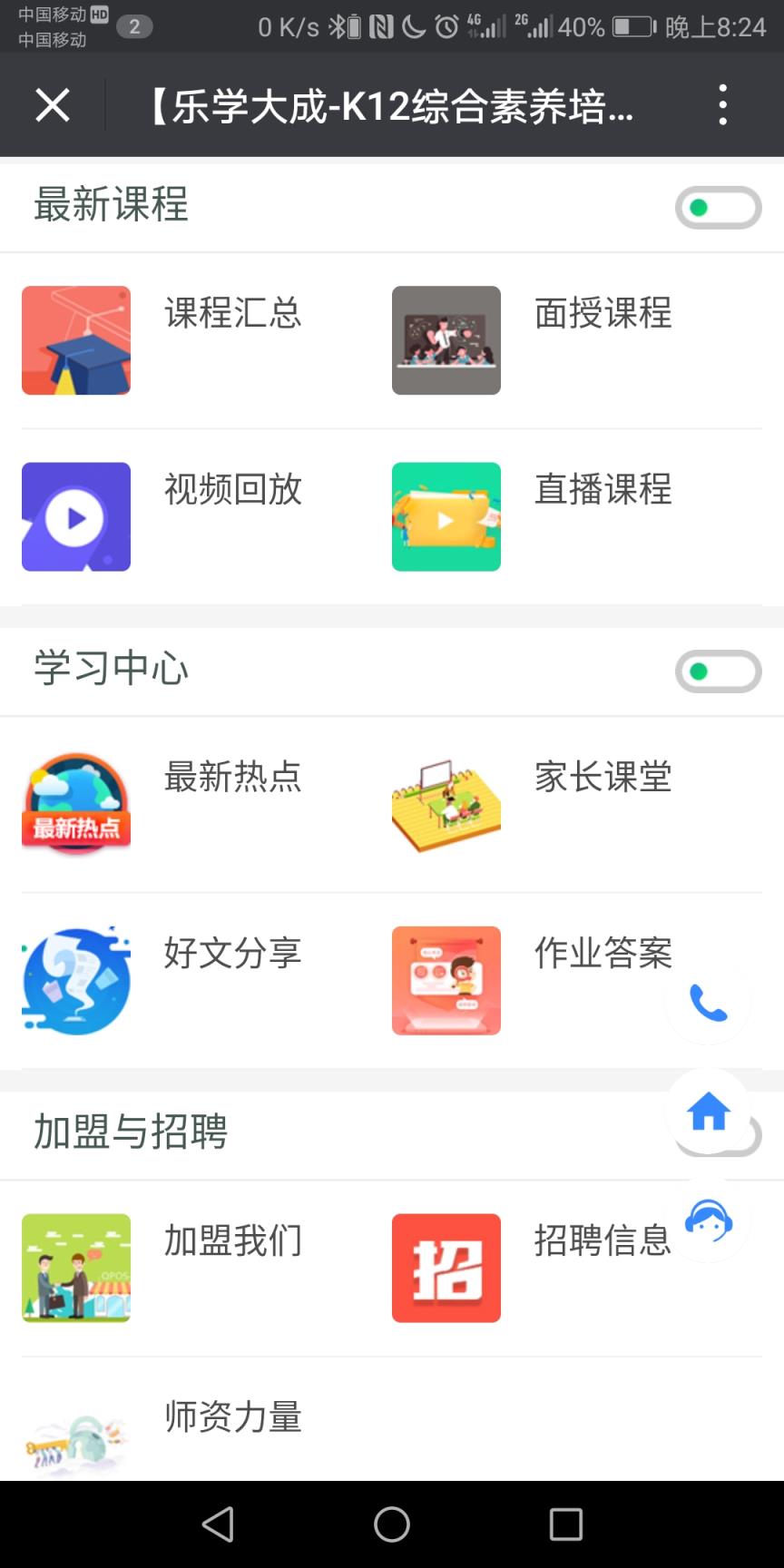Open the three-dot menu at top right
This screenshot has height=1568, width=784.
[722, 104]
